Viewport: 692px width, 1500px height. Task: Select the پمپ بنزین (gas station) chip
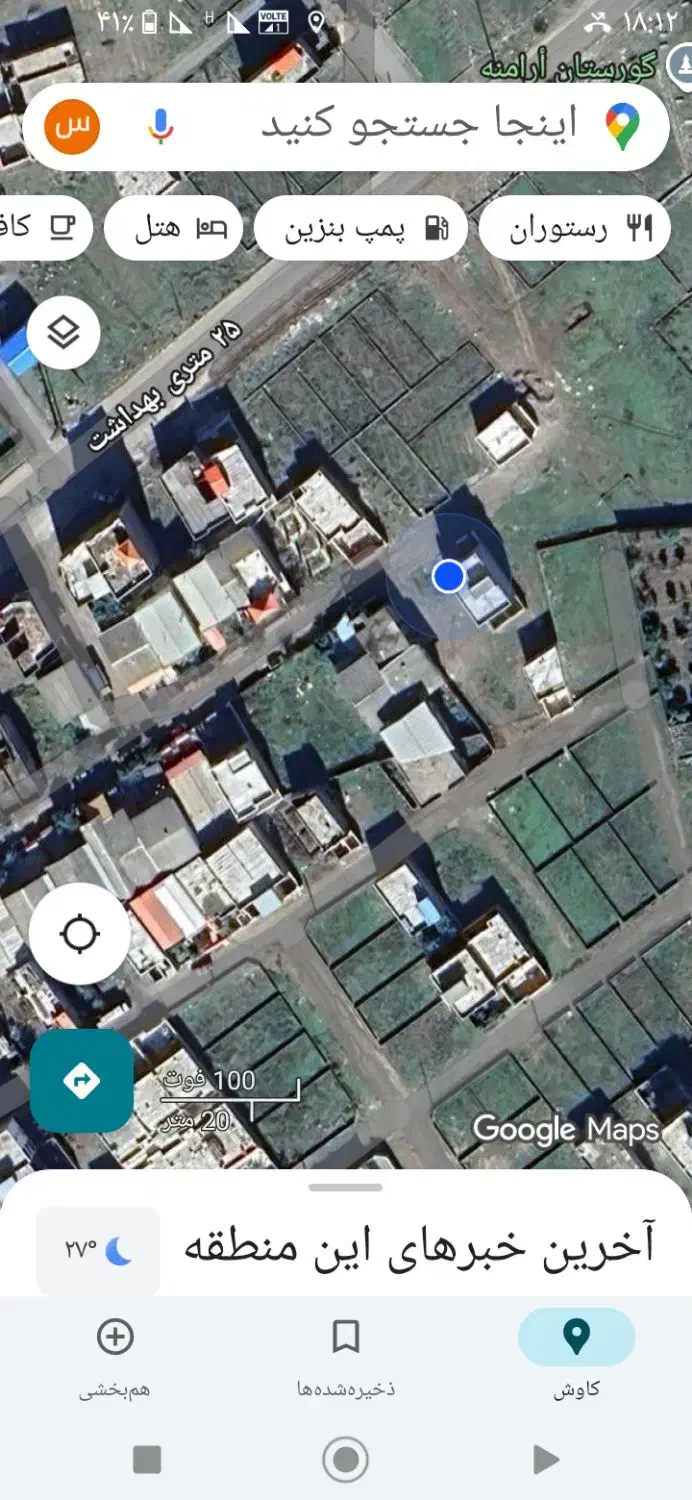pyautogui.click(x=361, y=229)
